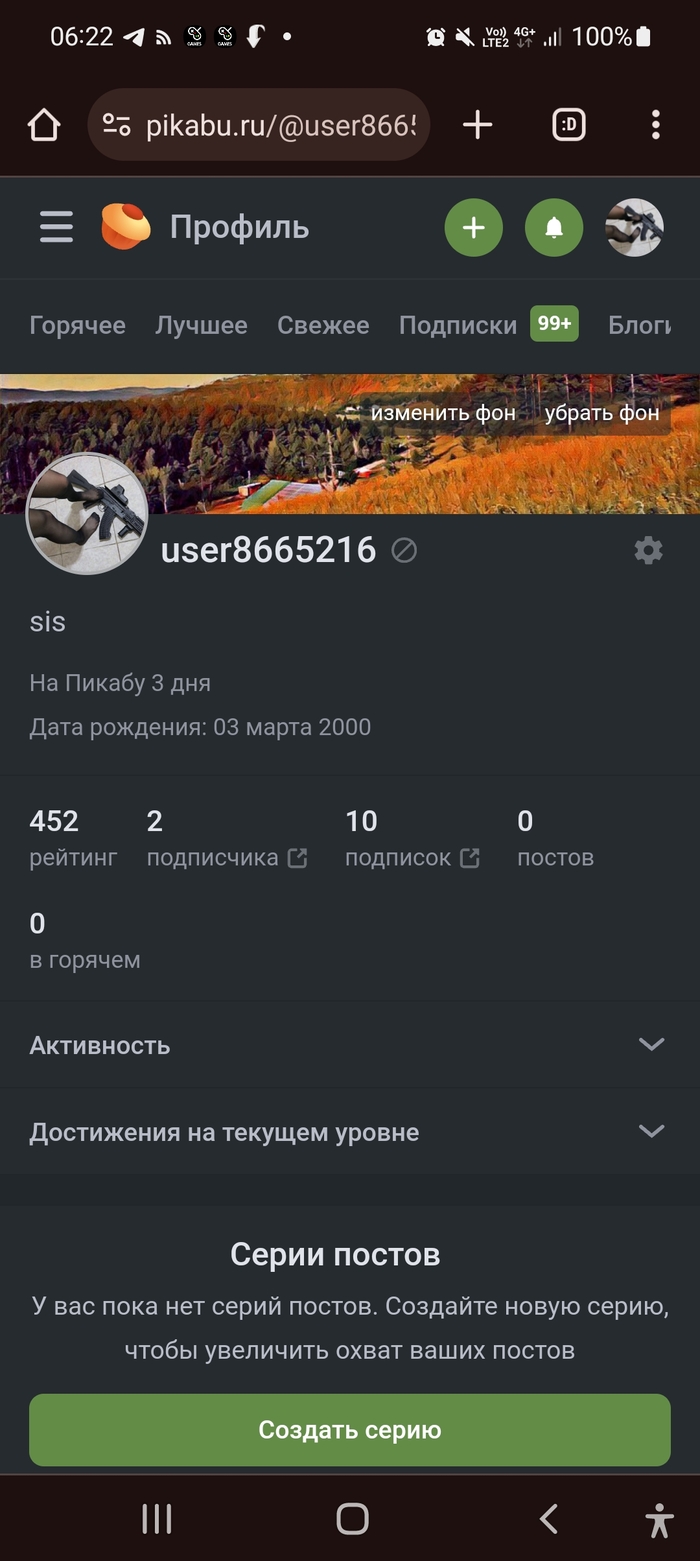Expand the Активность section
The width and height of the screenshot is (700, 1561).
tap(350, 1045)
